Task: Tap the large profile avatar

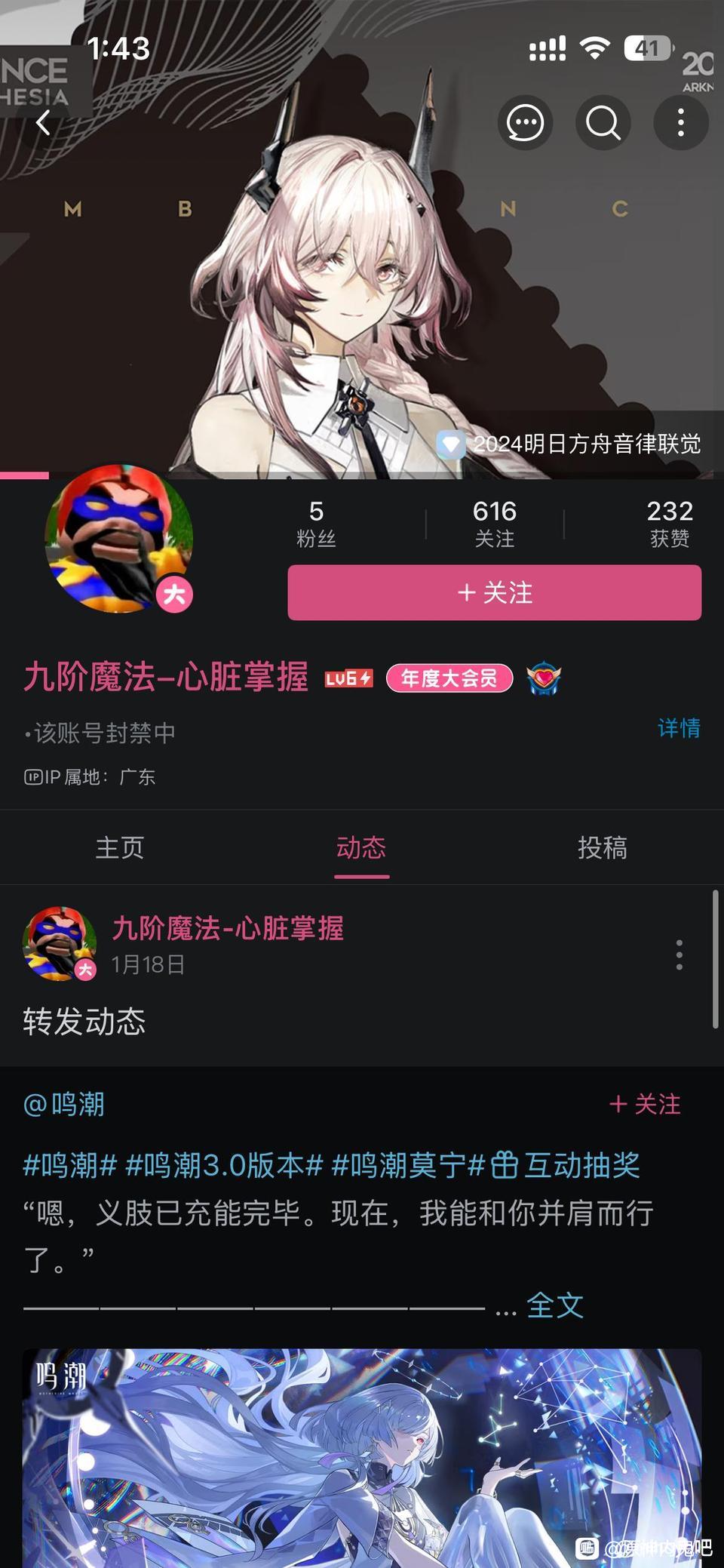Action: (119, 539)
